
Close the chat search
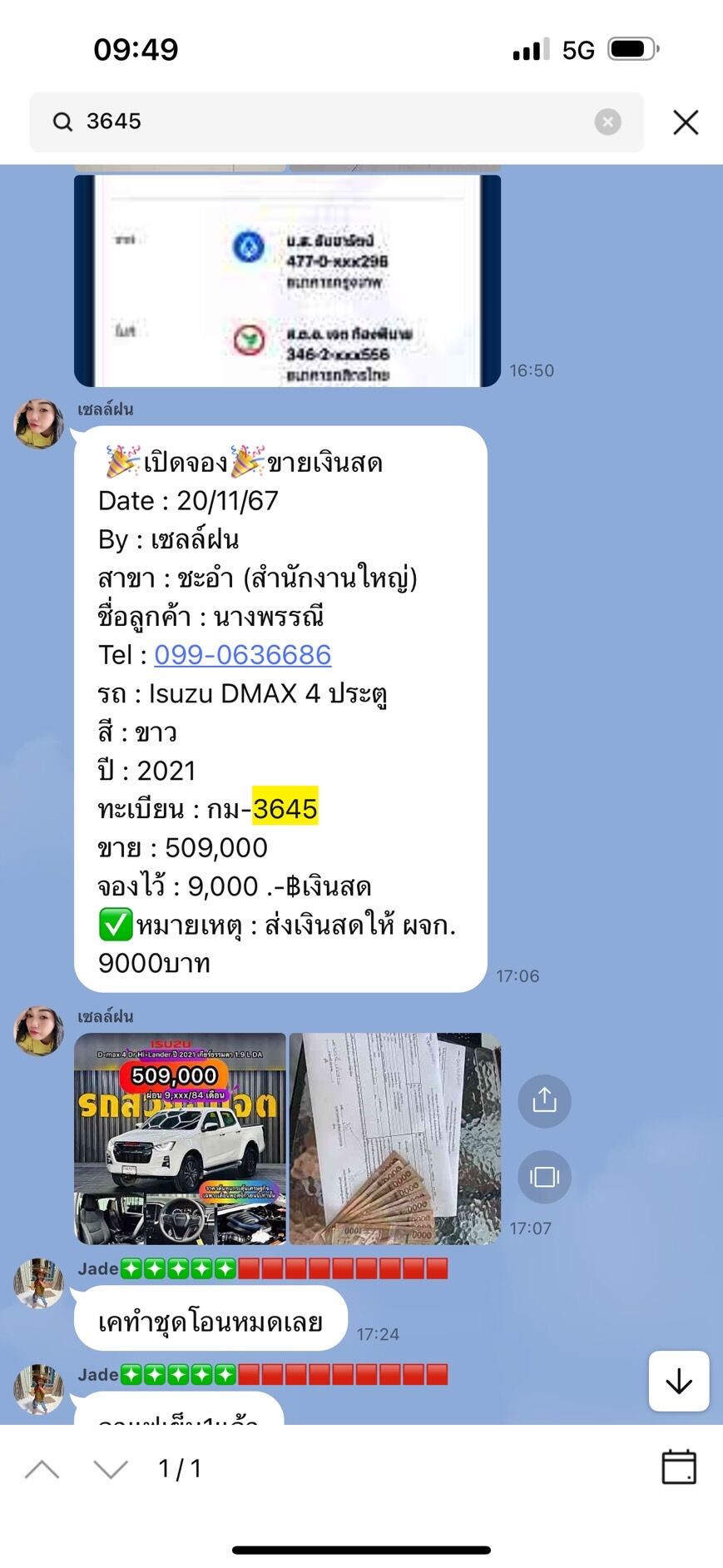point(686,122)
